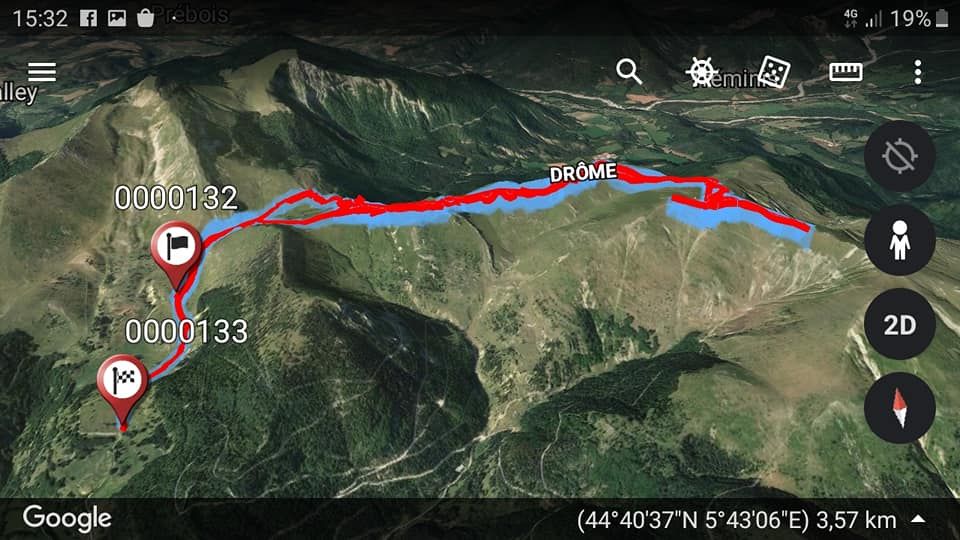Tap the location tracking button
960x540 pixels.
pyautogui.click(x=899, y=157)
